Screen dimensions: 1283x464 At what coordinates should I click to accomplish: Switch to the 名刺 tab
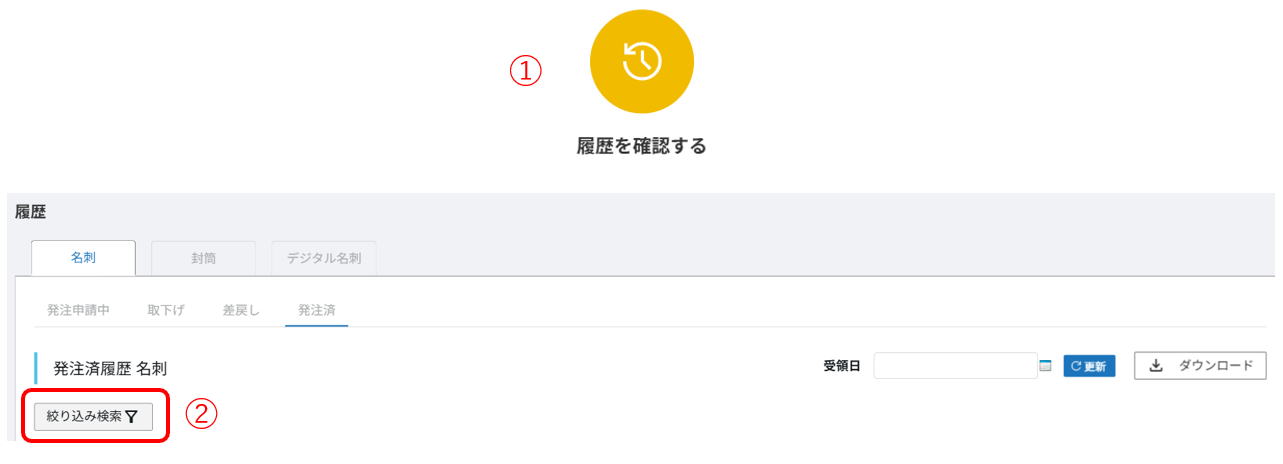click(x=83, y=258)
